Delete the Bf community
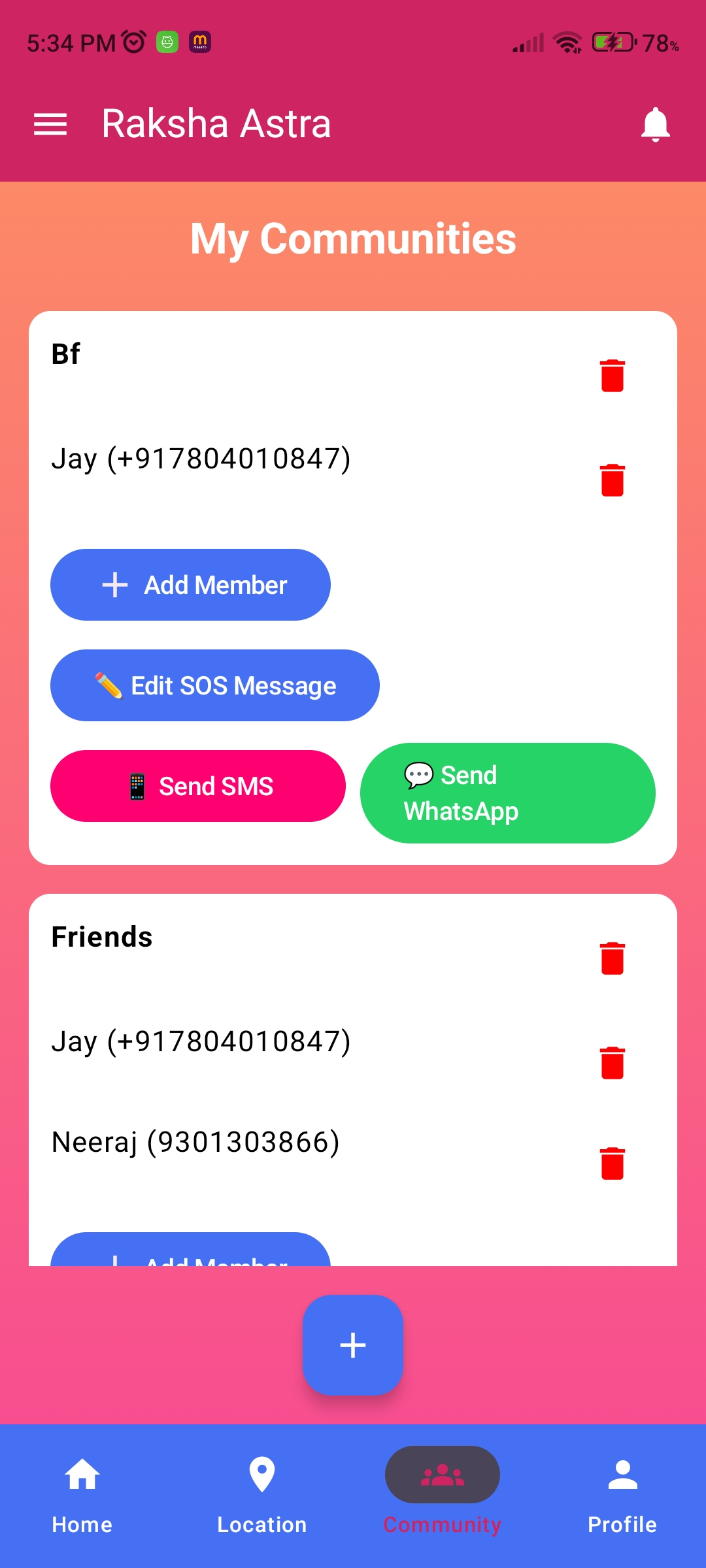 (612, 376)
